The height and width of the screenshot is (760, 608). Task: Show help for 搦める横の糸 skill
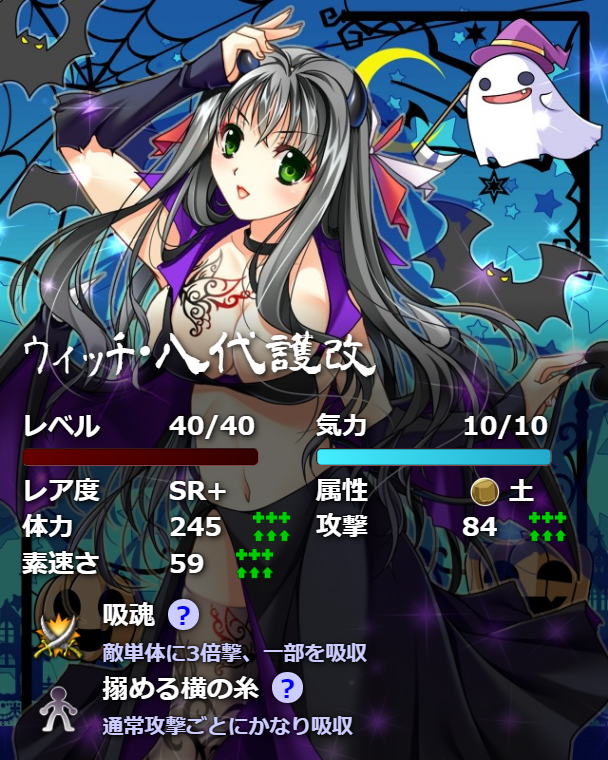[287, 688]
